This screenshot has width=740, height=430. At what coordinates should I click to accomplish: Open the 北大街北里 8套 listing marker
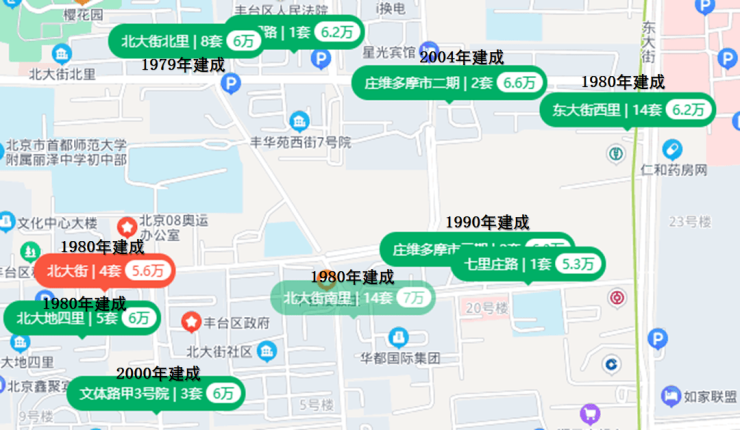coord(186,42)
